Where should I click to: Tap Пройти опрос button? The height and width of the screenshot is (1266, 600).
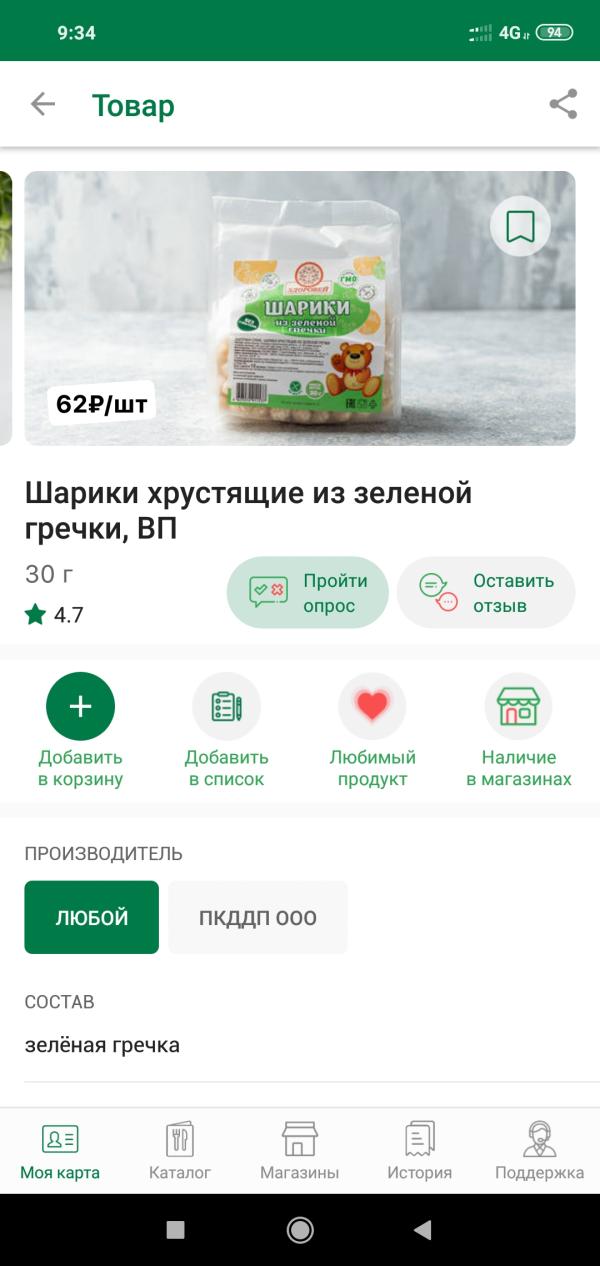307,593
